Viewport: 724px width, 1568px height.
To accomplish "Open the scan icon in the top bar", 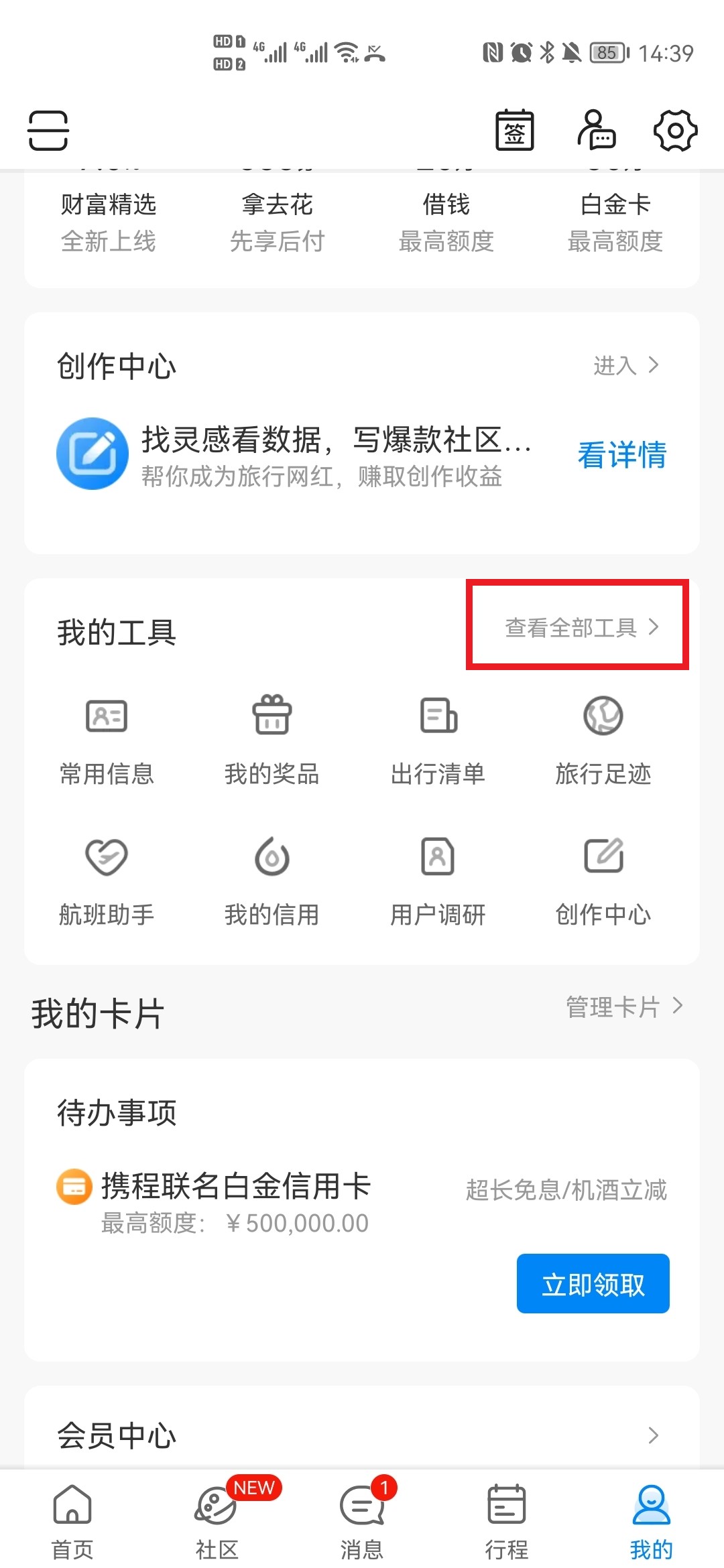I will [48, 130].
